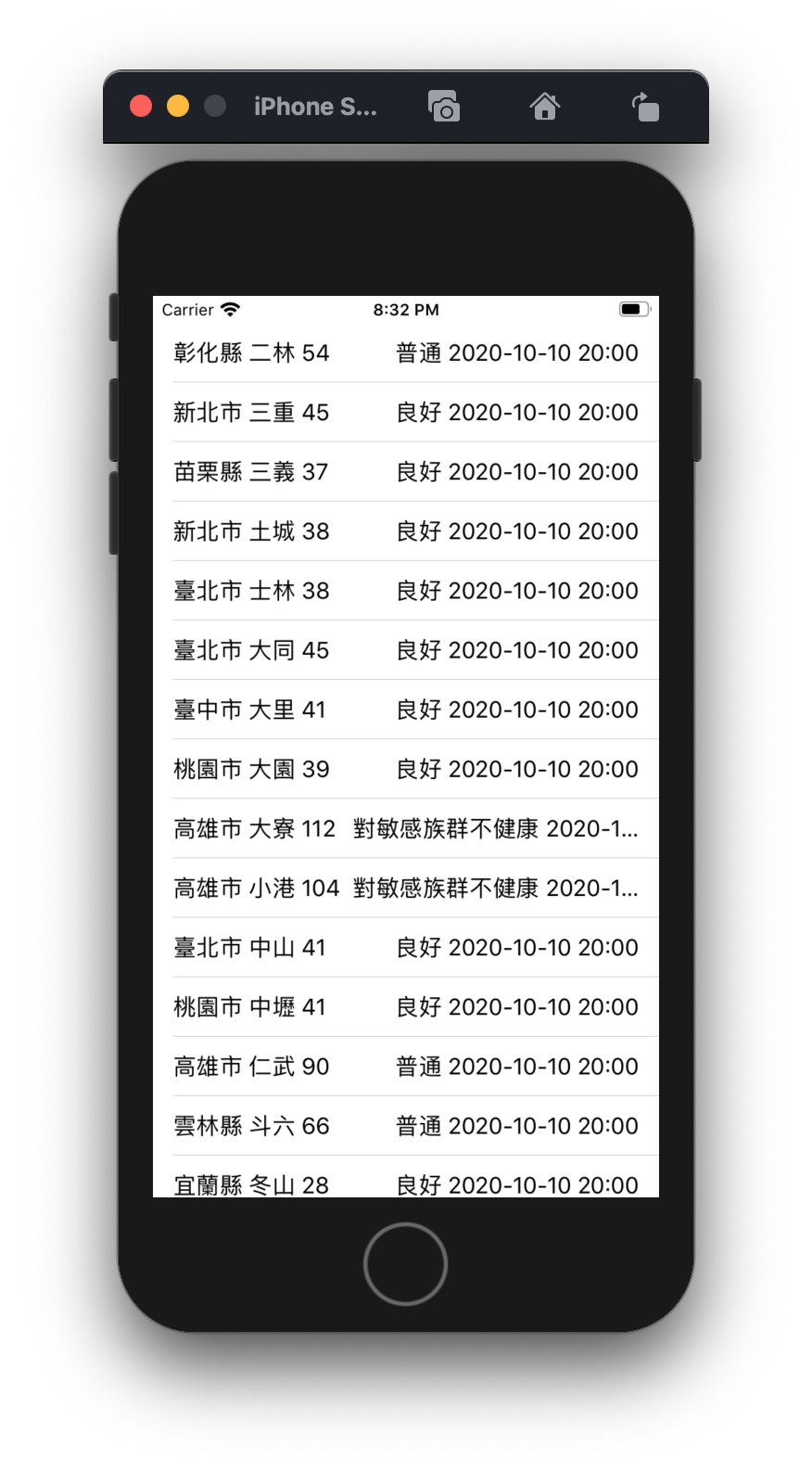Open the 臺北市 中山 41 entry
The width and height of the screenshot is (812, 1471).
point(405,947)
